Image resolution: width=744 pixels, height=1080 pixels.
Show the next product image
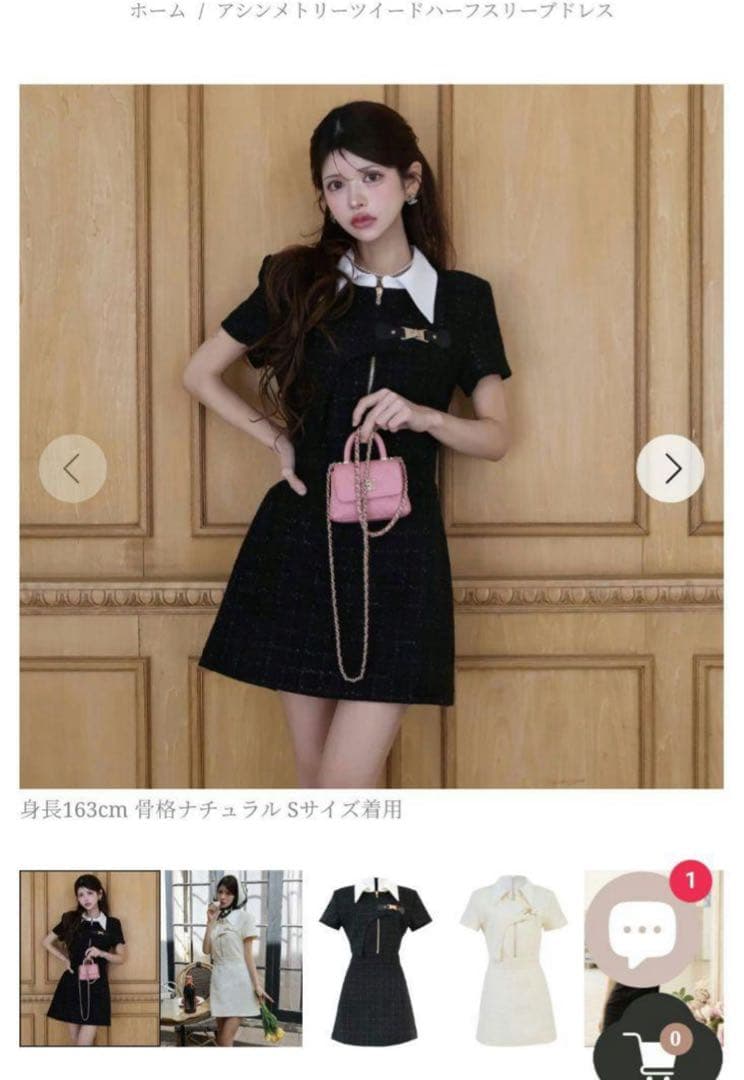670,468
